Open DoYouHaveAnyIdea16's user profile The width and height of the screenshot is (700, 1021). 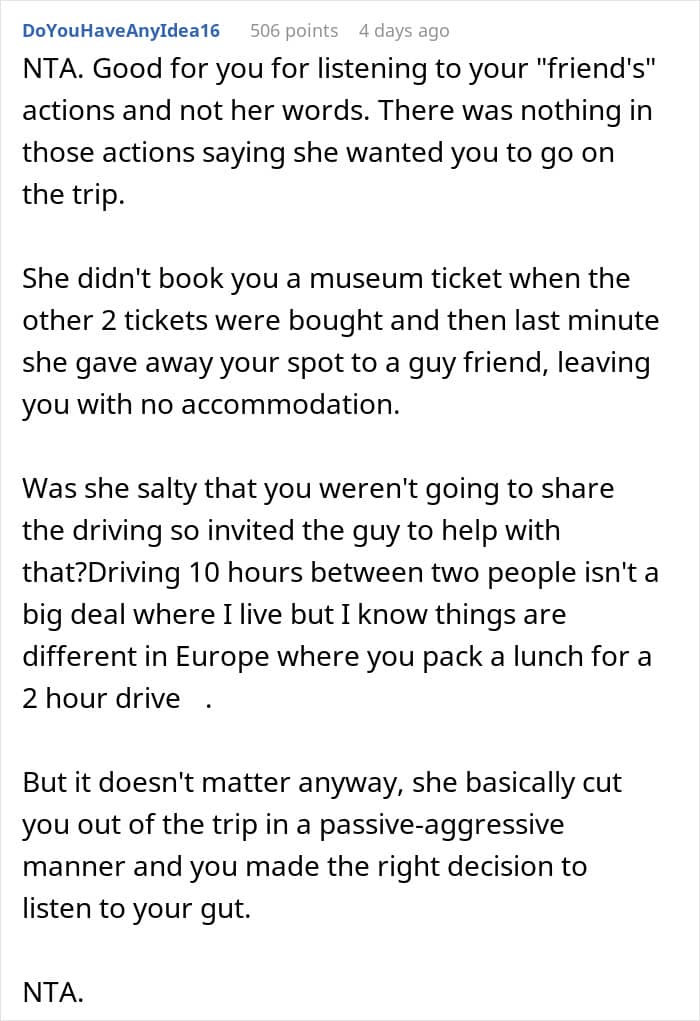pyautogui.click(x=120, y=31)
